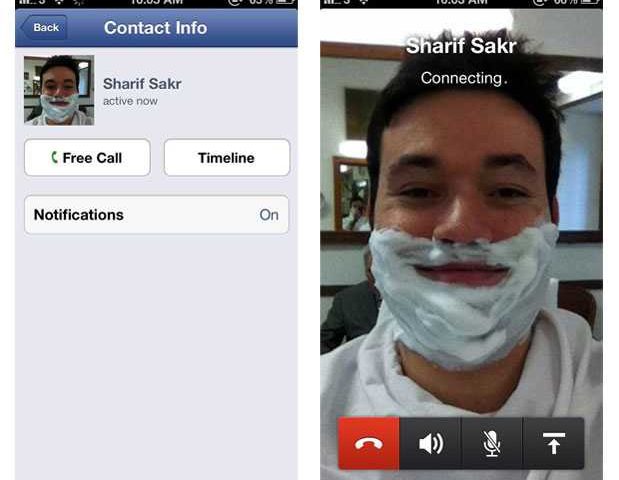This screenshot has width=619, height=480.
Task: Open the Notifications setting row
Action: [157, 215]
